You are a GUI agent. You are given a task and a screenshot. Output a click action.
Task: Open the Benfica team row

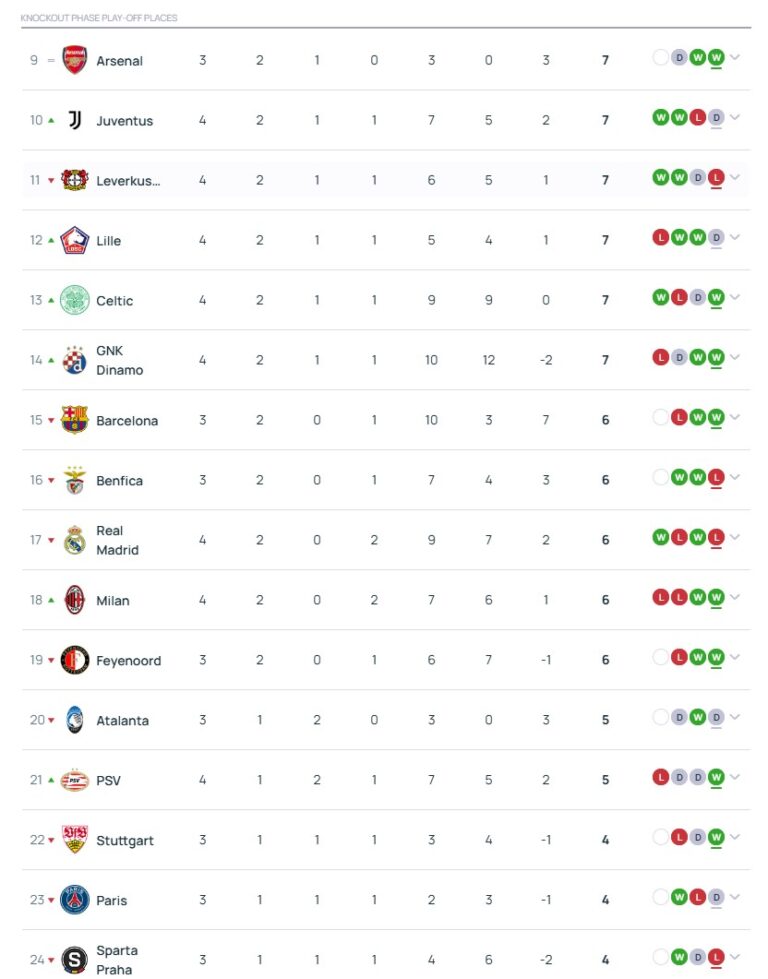pos(119,481)
